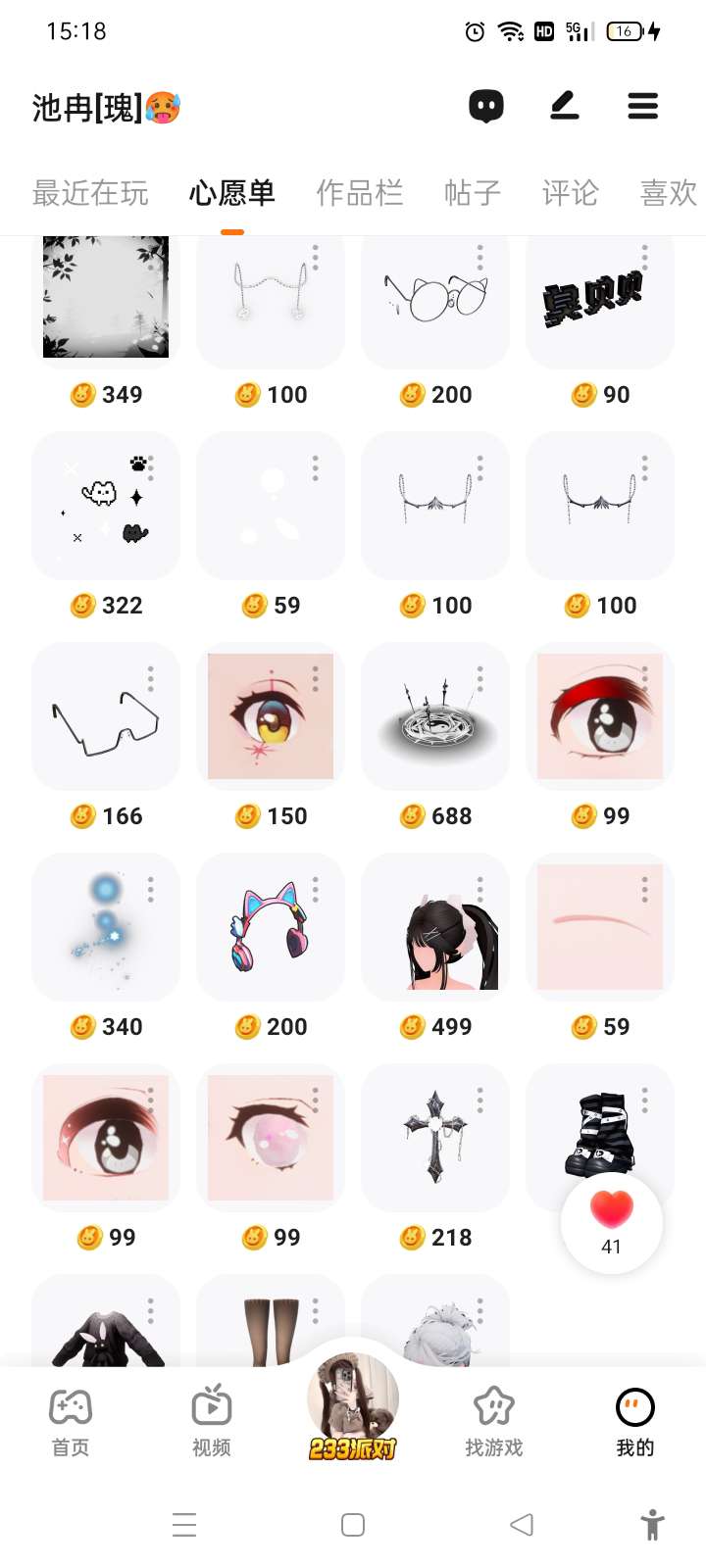The height and width of the screenshot is (1568, 706).
Task: Switch to the 作品栏 tab
Action: point(359,193)
